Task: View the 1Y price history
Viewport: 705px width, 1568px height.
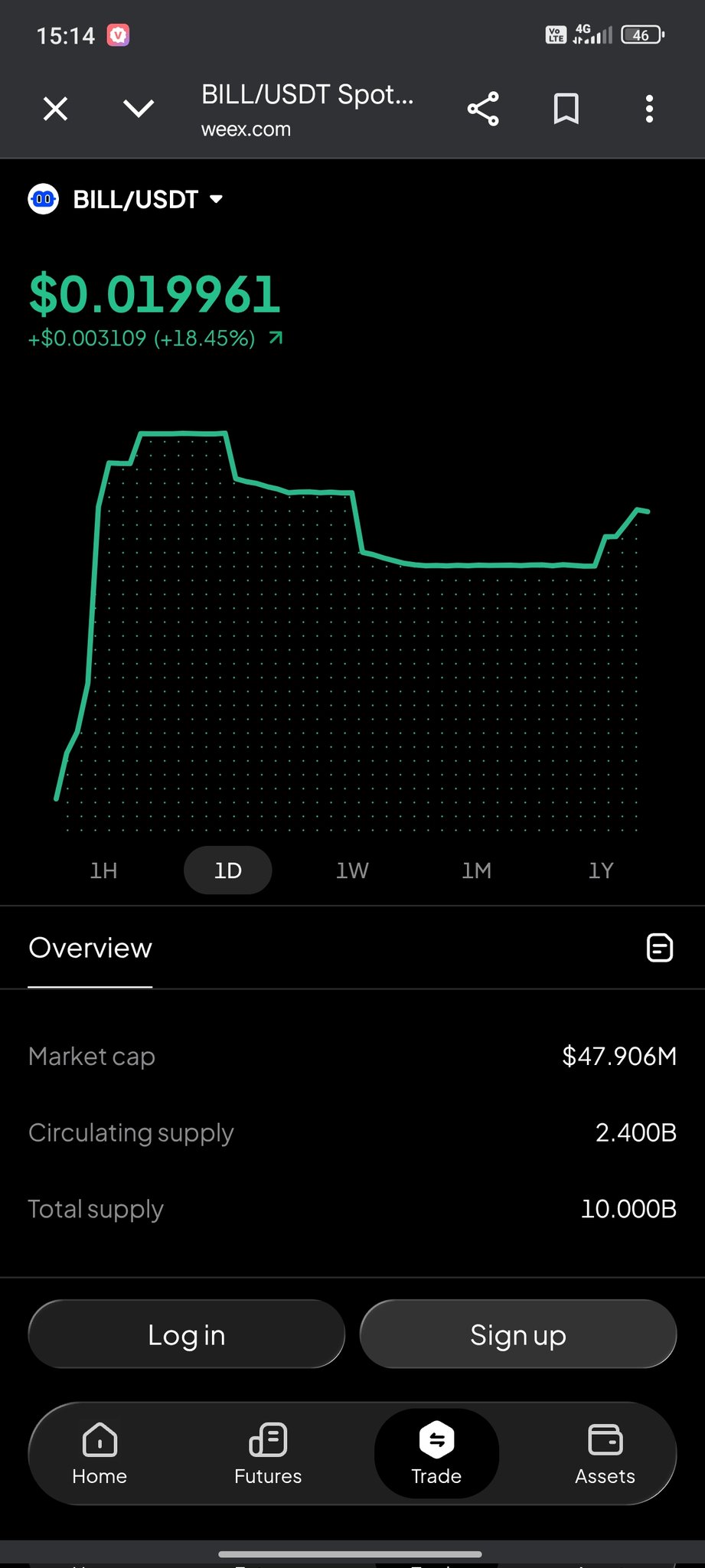Action: (x=601, y=871)
